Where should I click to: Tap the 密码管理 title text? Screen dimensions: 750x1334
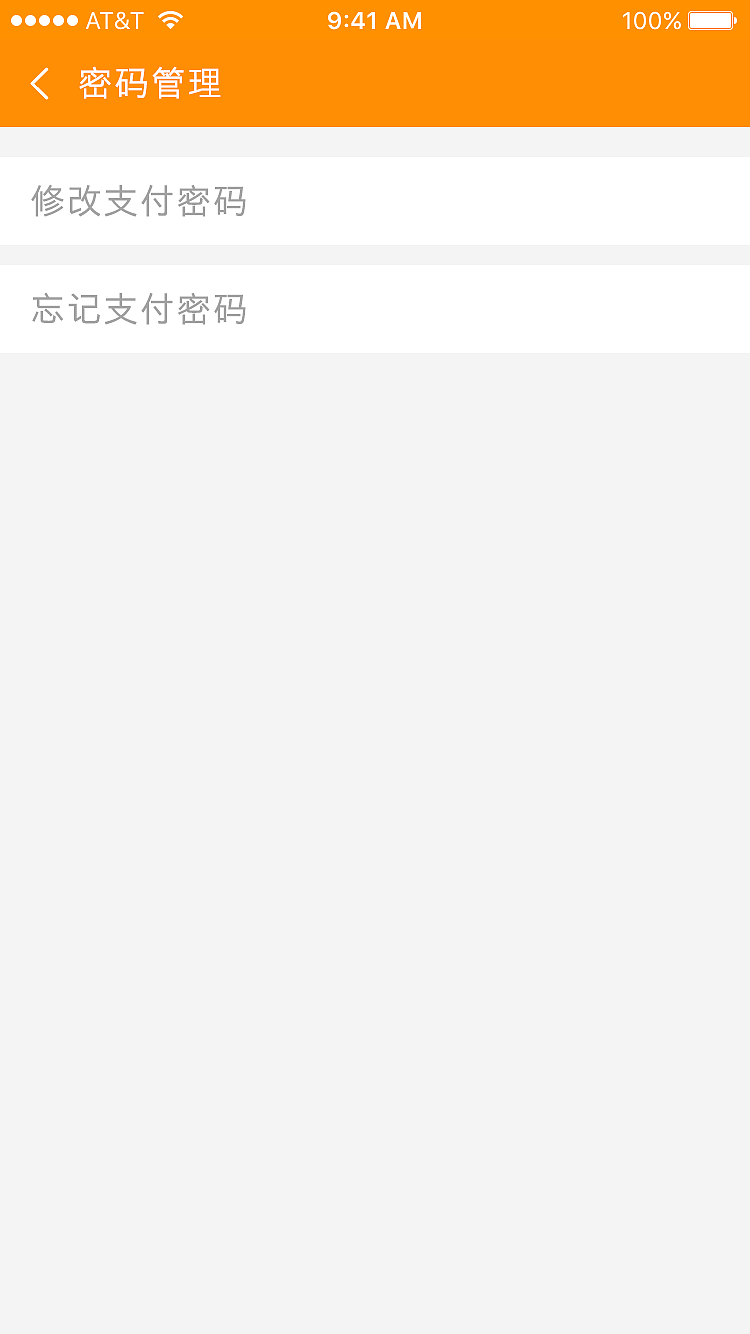coord(148,84)
